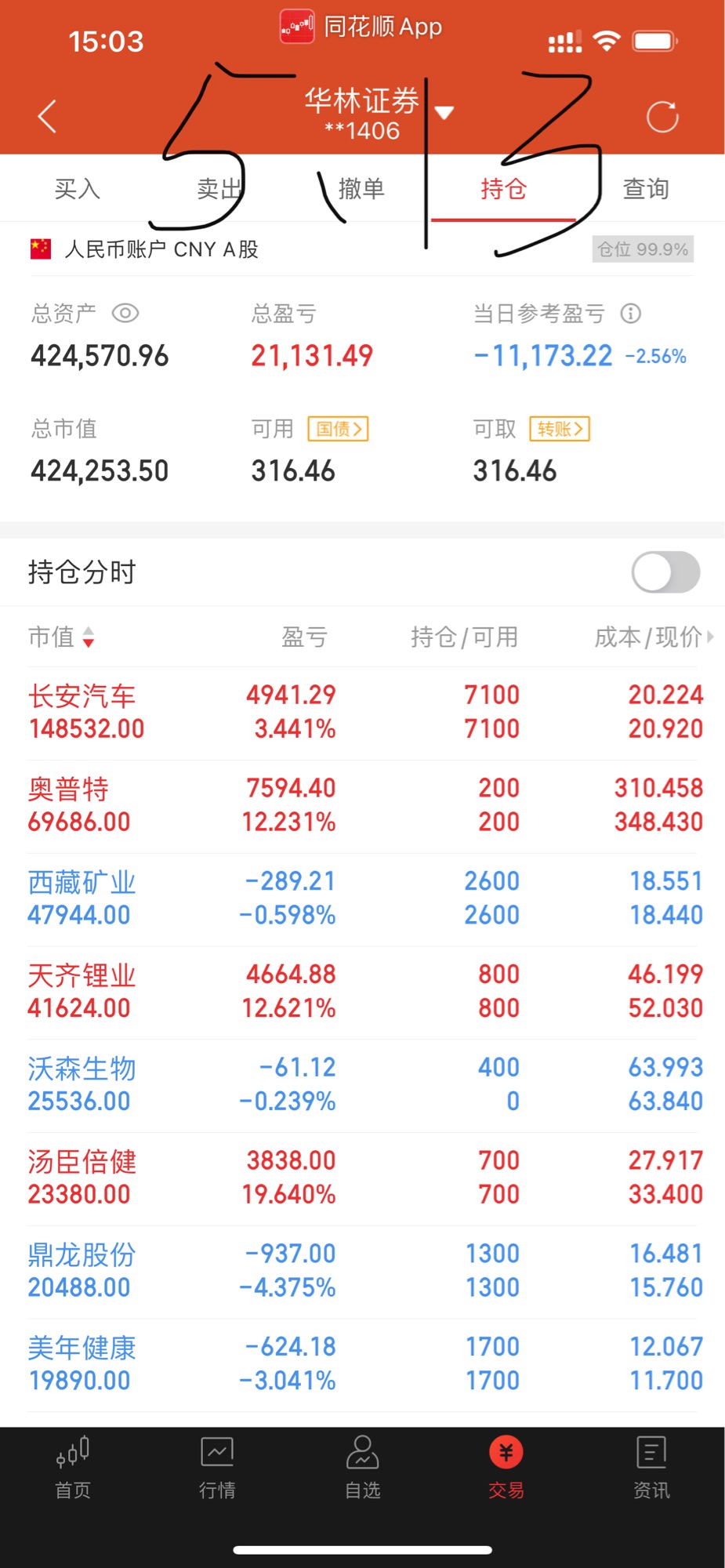Image resolution: width=725 pixels, height=1568 pixels.
Task: Expand the 华林证券 account dropdown
Action: [x=444, y=113]
